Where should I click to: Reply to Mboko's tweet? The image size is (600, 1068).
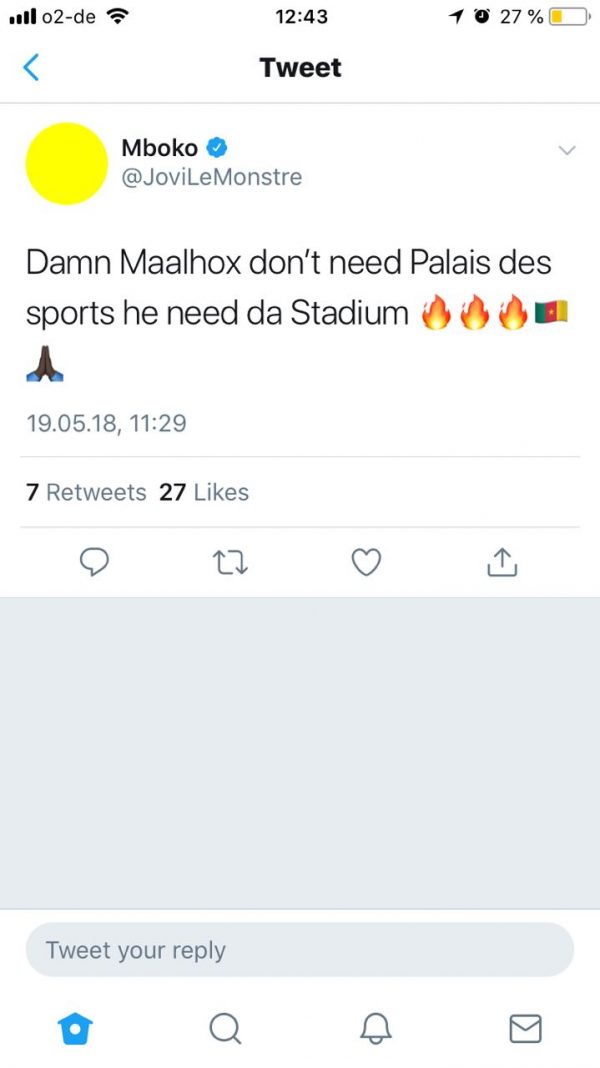(94, 563)
